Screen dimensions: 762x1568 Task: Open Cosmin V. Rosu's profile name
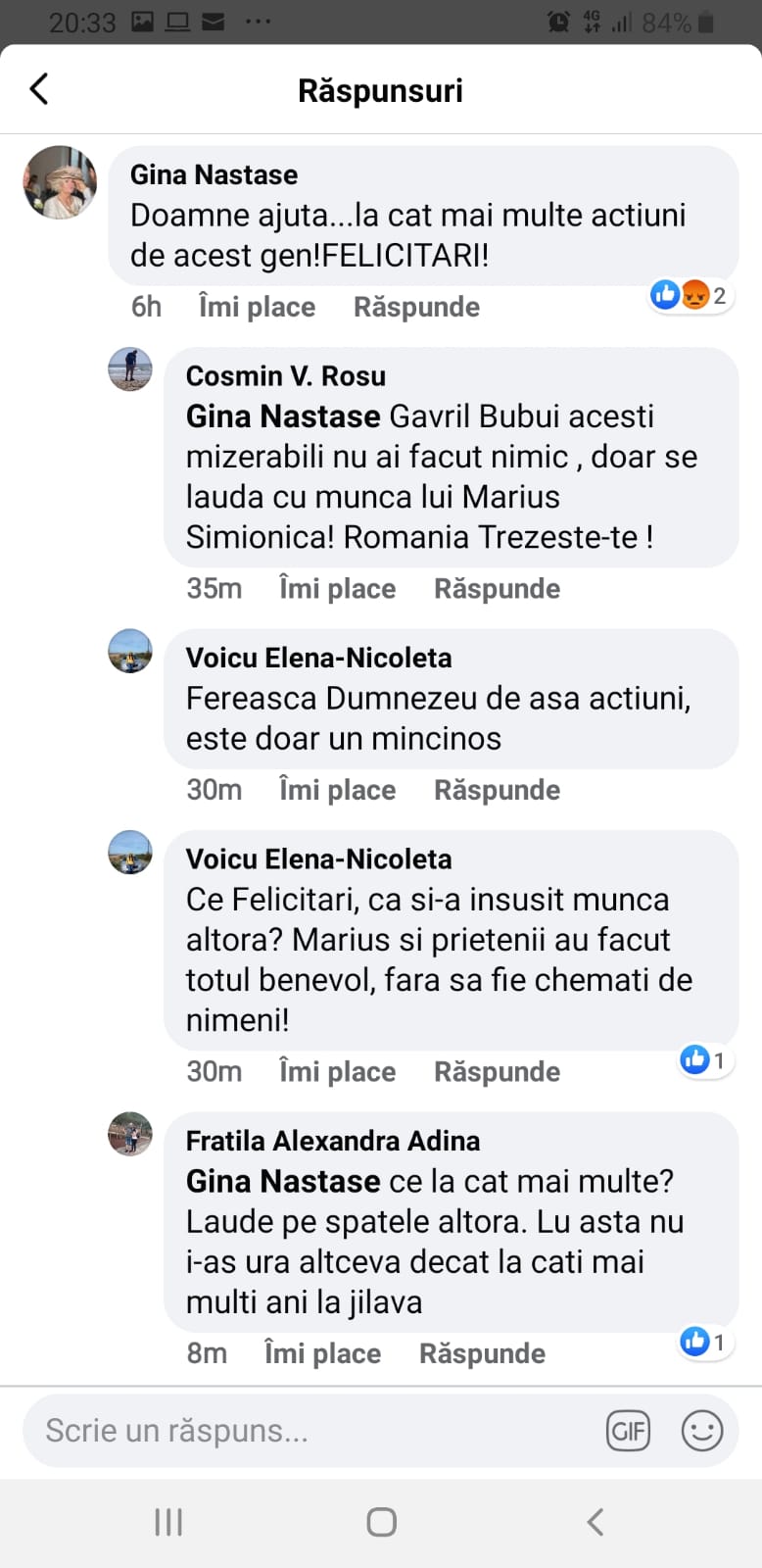[x=285, y=375]
